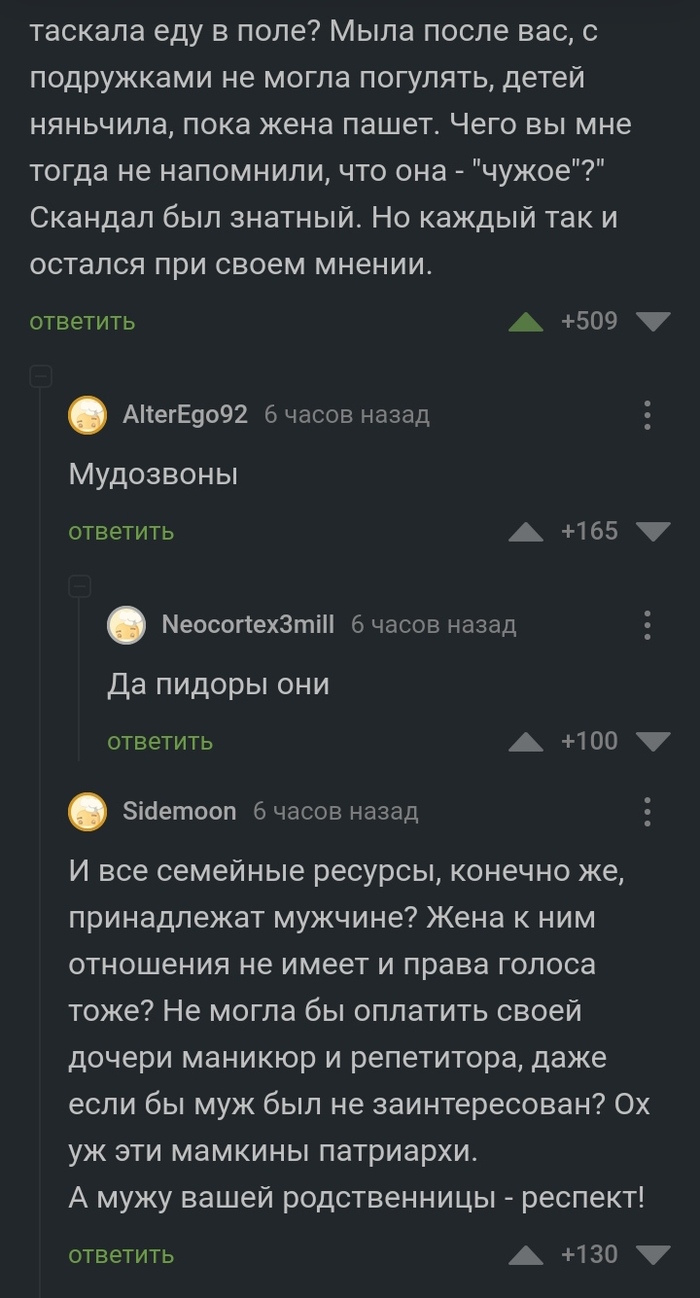Reply to the comment rated +509
The height and width of the screenshot is (1298, 700).
pyautogui.click(x=82, y=321)
